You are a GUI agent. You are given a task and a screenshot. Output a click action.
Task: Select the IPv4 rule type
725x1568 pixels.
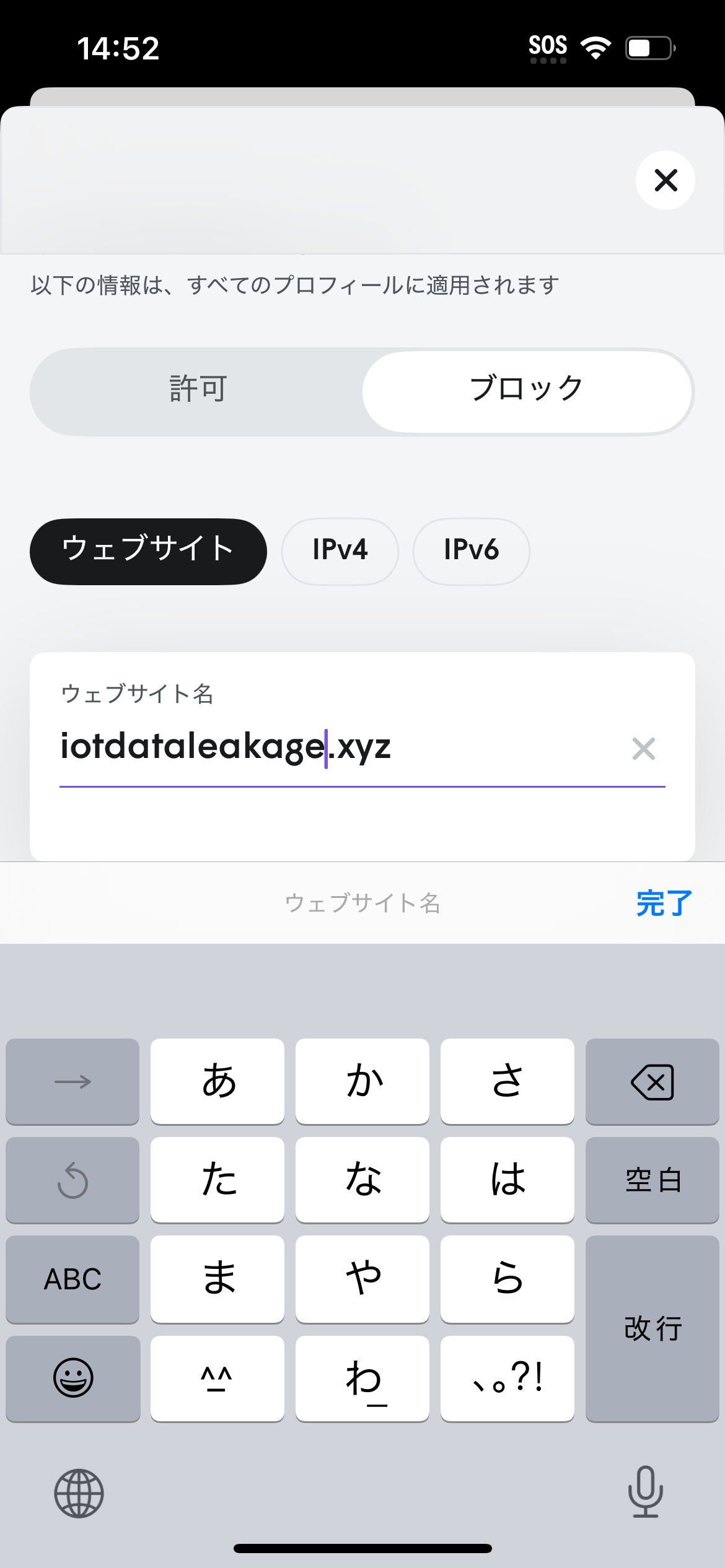(x=340, y=551)
